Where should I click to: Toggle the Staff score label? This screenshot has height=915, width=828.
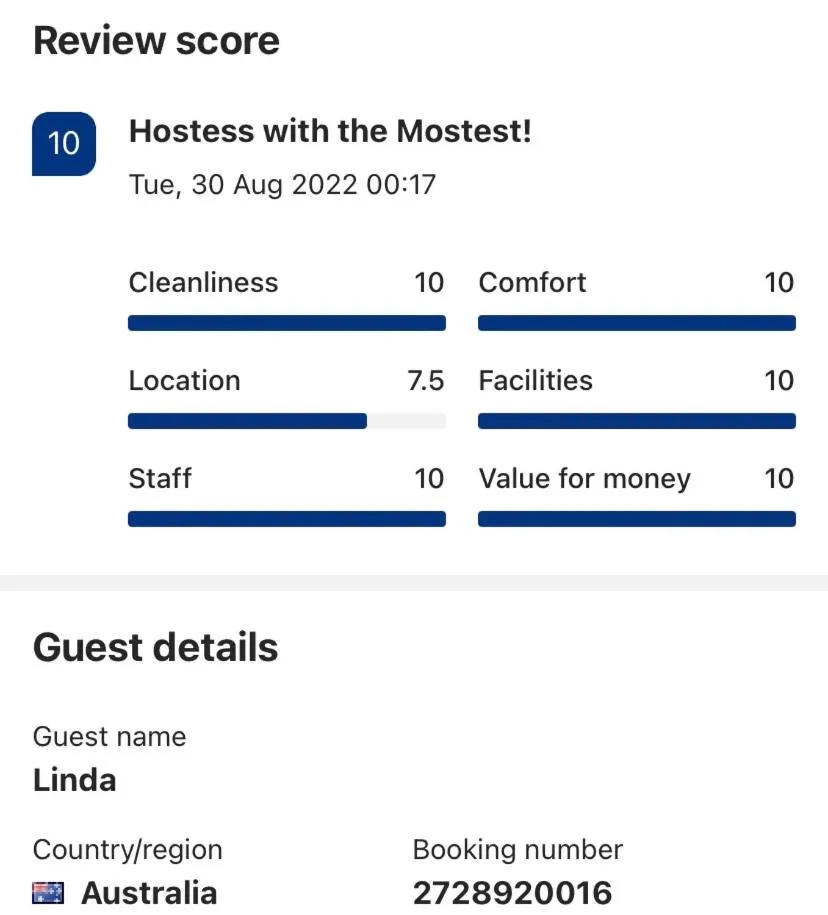431,478
